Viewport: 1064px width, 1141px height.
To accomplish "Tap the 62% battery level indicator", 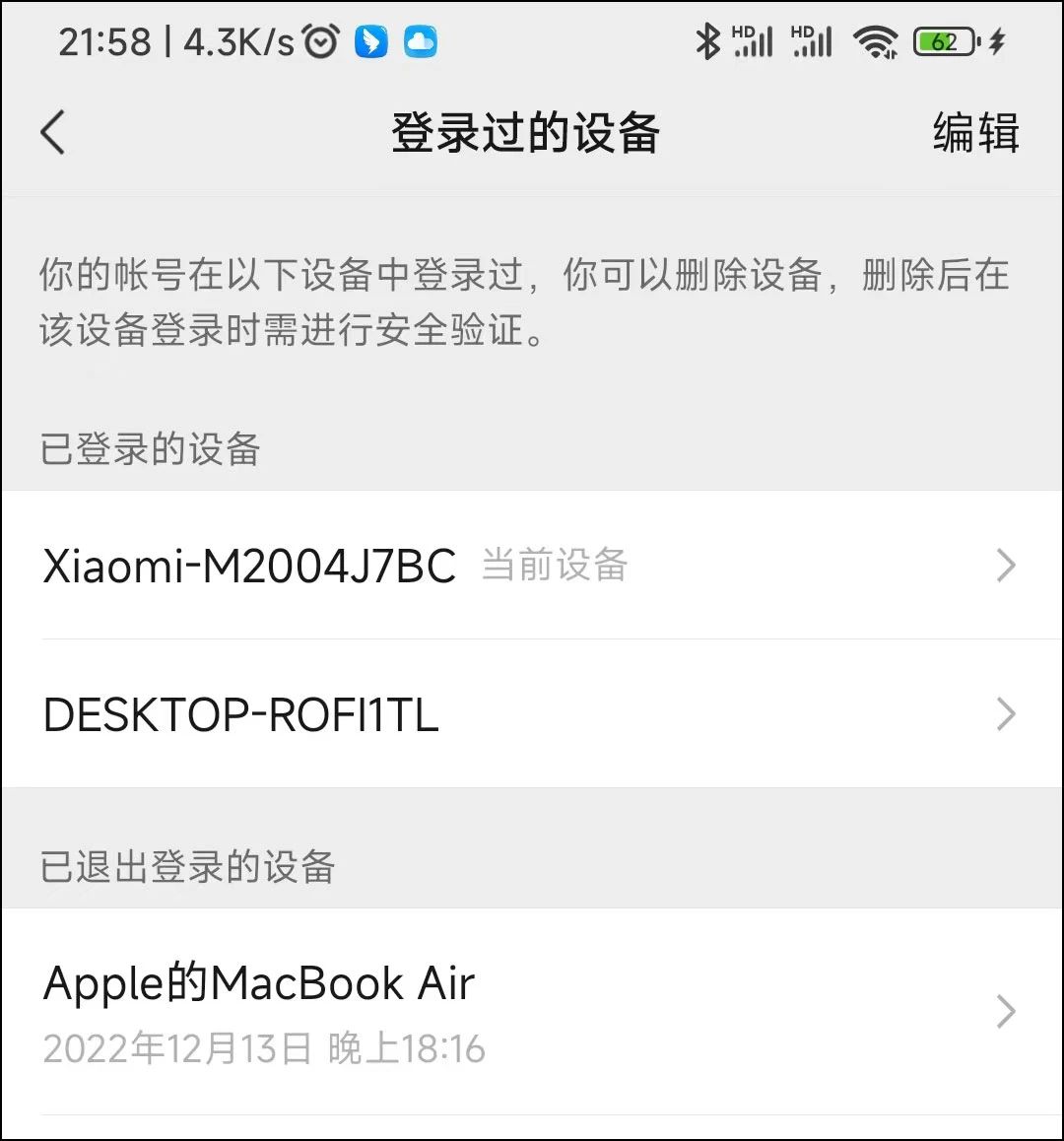I will point(944,41).
